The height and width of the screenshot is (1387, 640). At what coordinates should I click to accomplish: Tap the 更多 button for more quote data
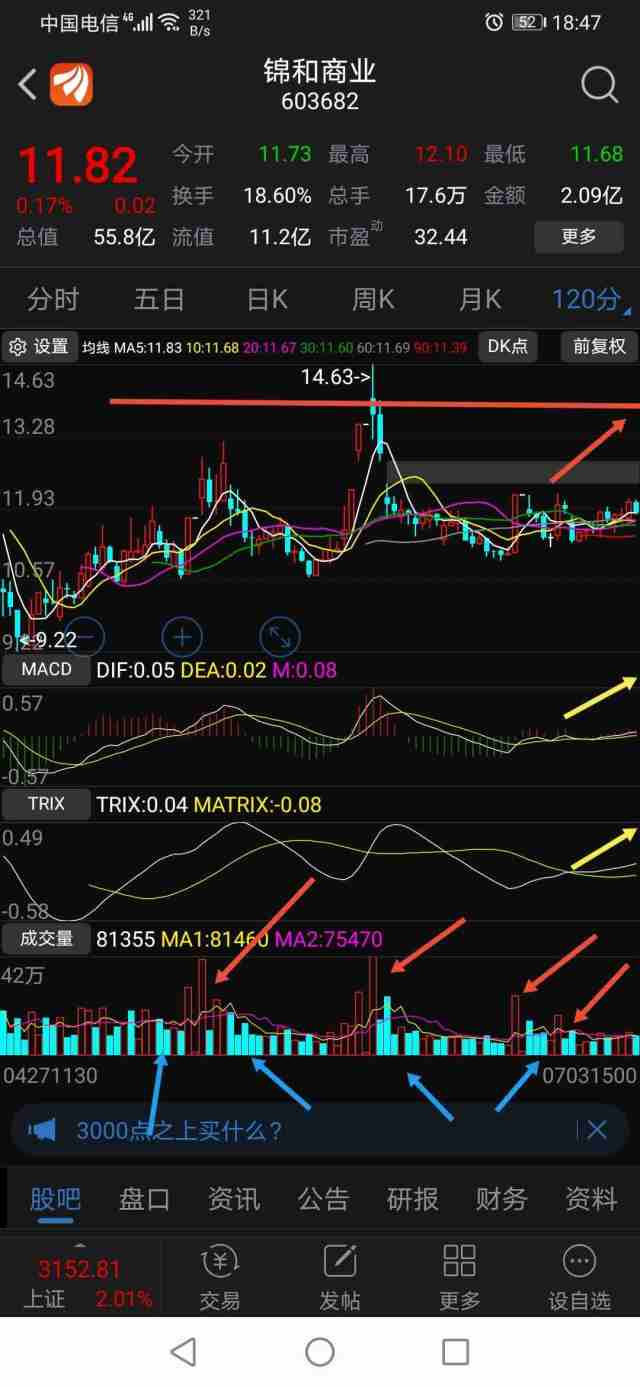[x=579, y=237]
